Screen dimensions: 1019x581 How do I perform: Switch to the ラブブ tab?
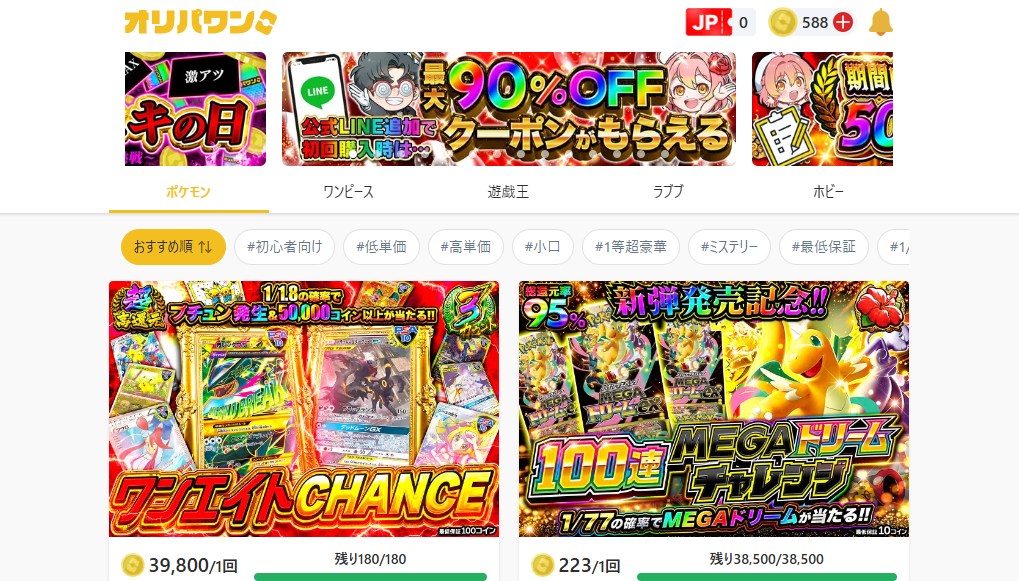(668, 192)
